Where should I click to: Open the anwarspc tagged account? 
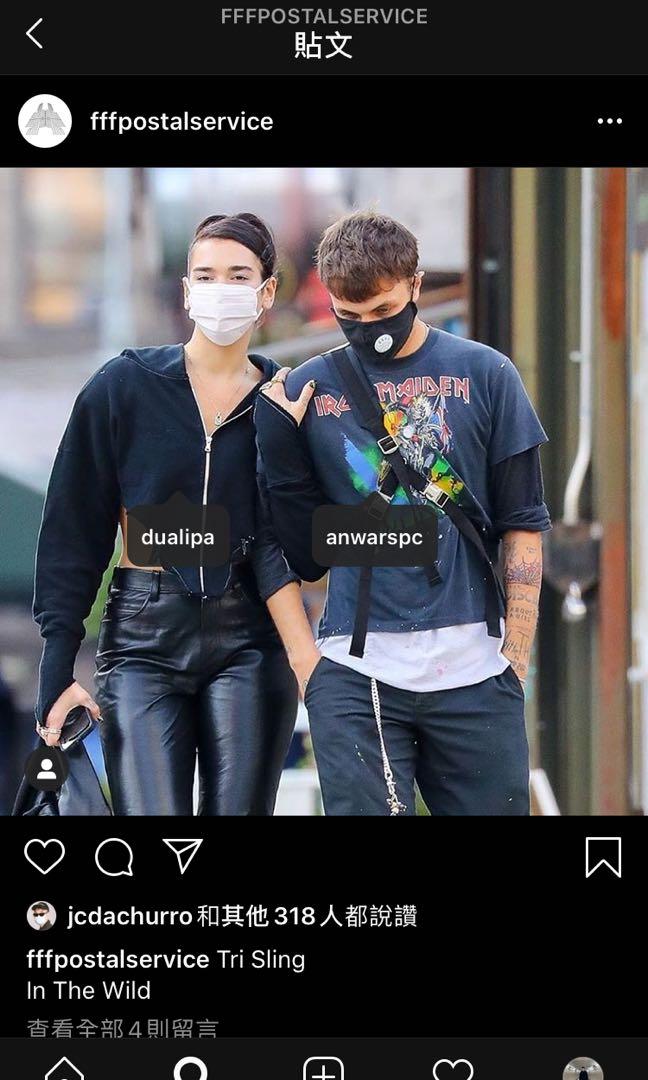[x=374, y=537]
